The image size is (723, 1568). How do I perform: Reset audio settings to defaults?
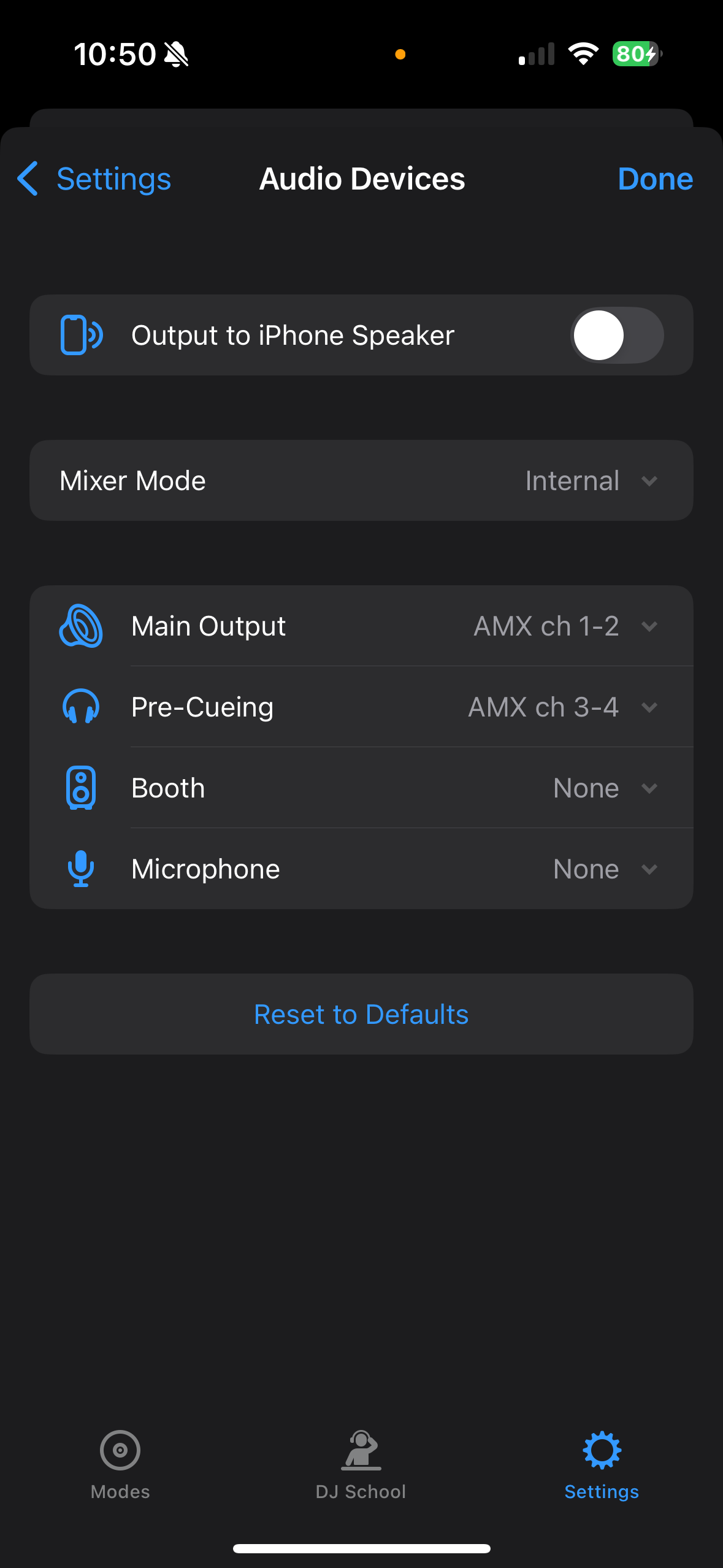361,1014
